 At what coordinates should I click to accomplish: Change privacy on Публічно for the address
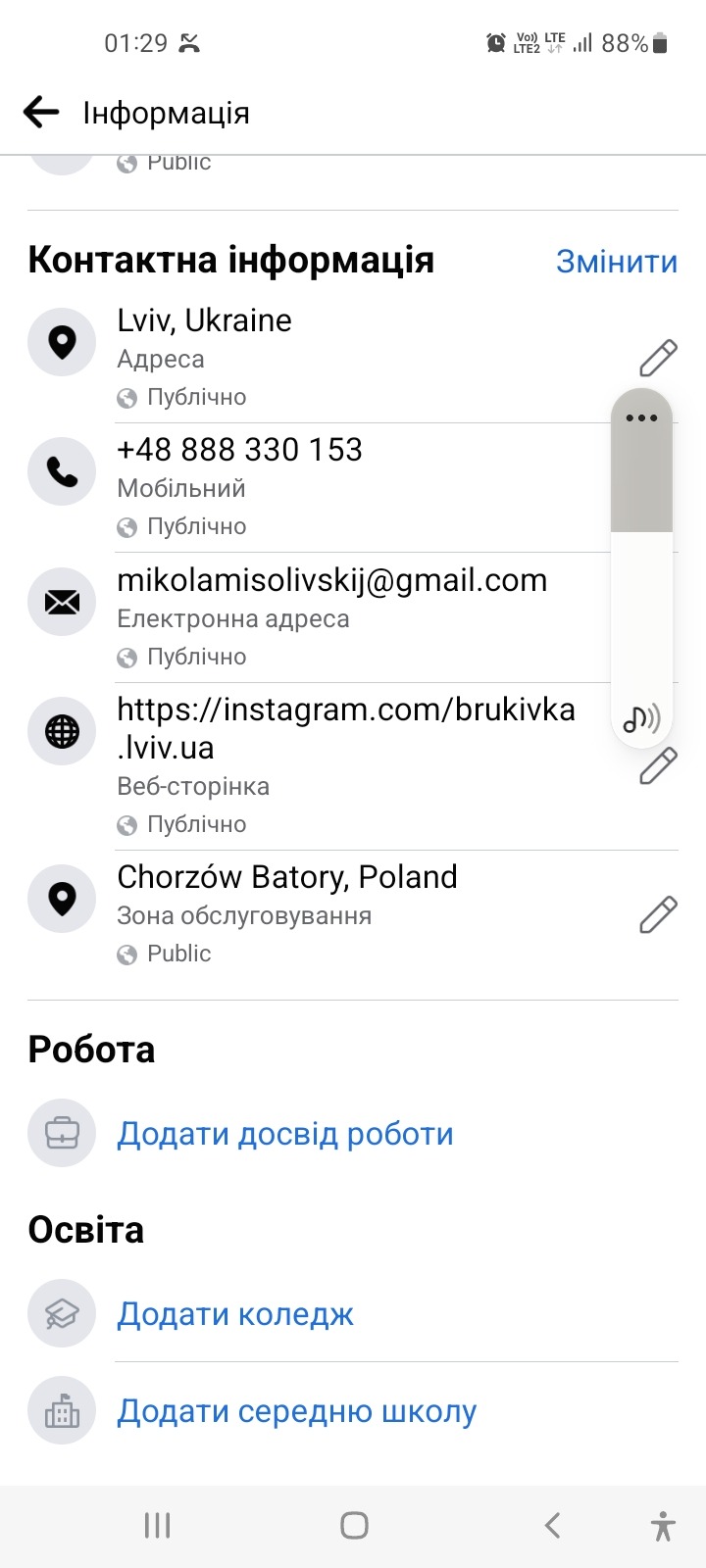(x=181, y=396)
